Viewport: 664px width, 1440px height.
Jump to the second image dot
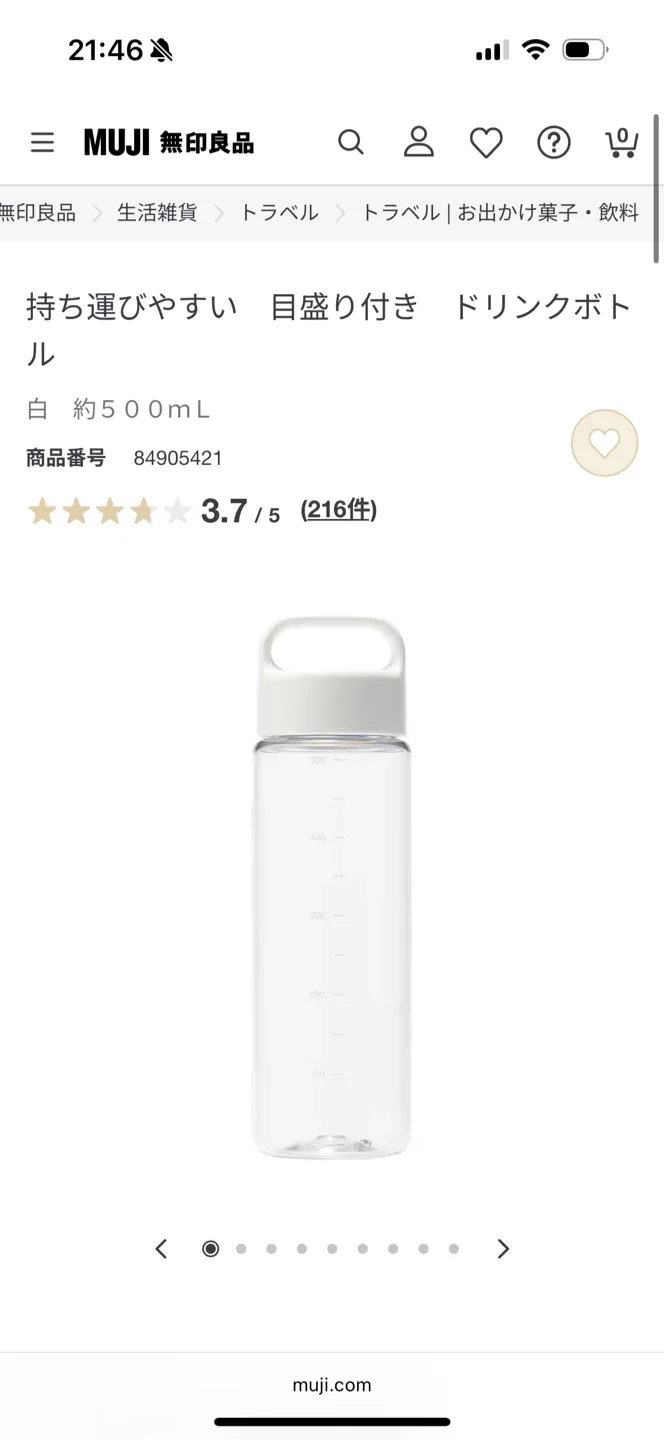(241, 1248)
